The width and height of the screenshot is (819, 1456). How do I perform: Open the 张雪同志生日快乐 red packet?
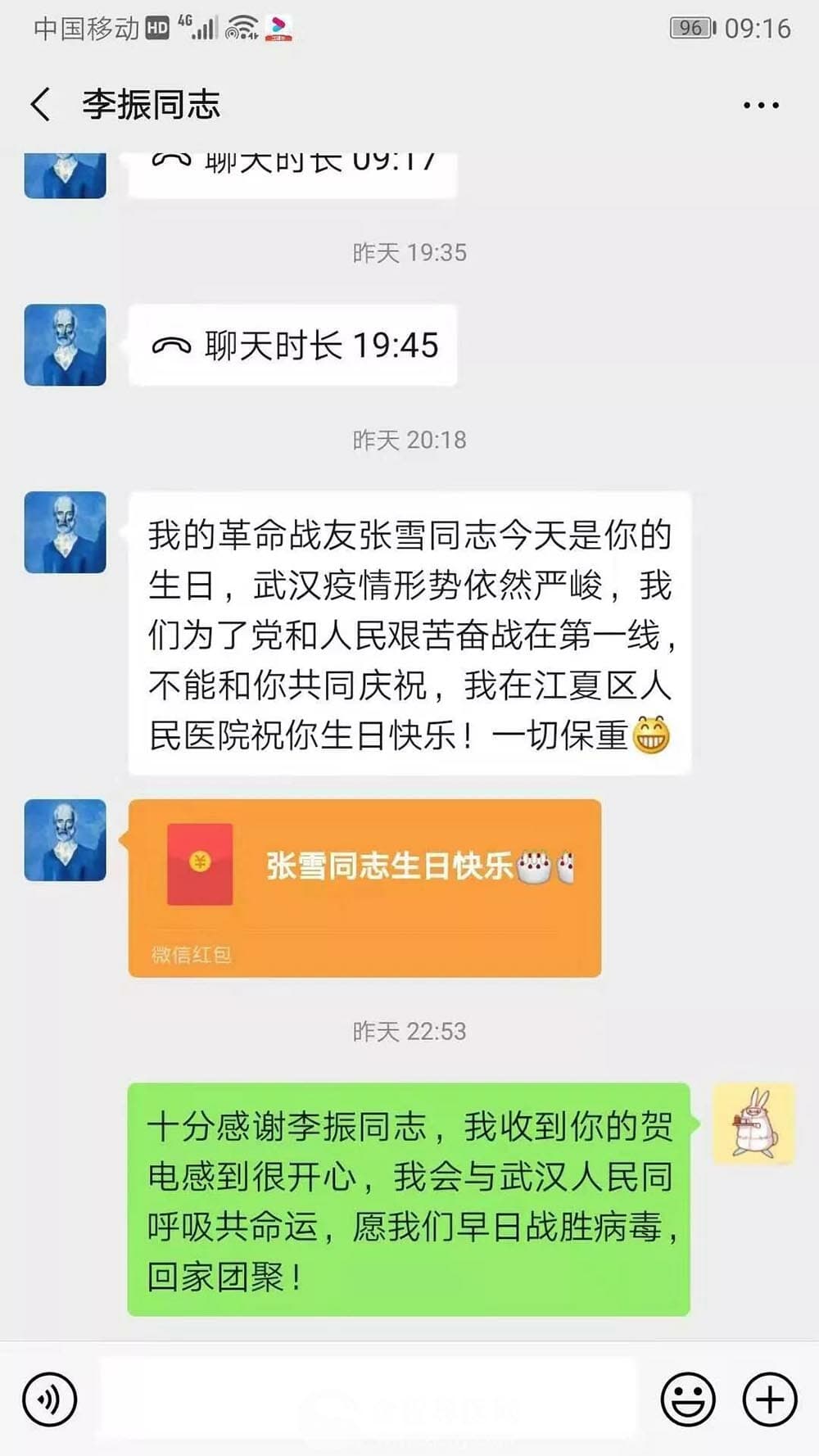pos(364,887)
